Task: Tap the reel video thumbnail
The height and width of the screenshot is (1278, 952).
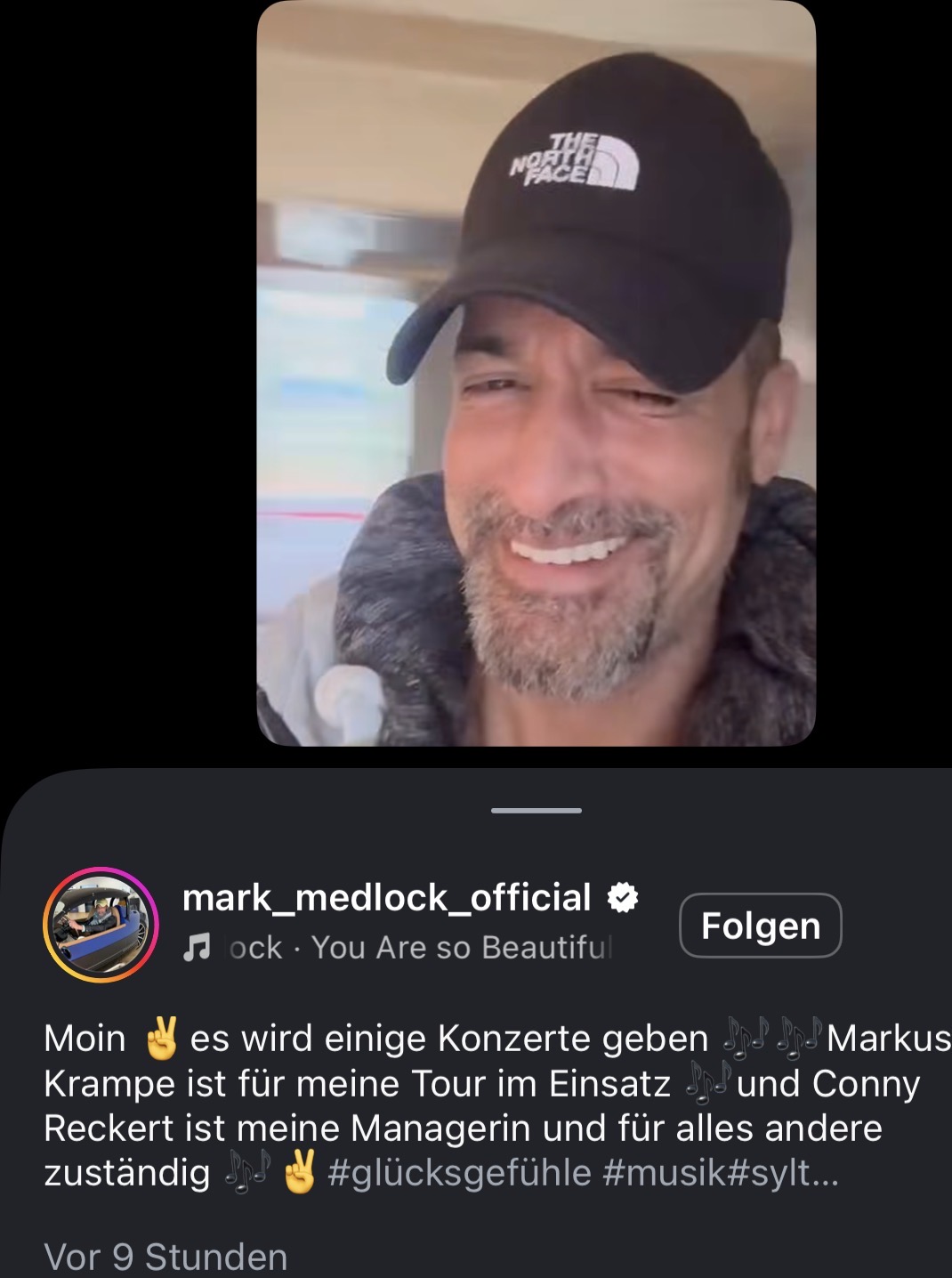Action: coord(537,373)
